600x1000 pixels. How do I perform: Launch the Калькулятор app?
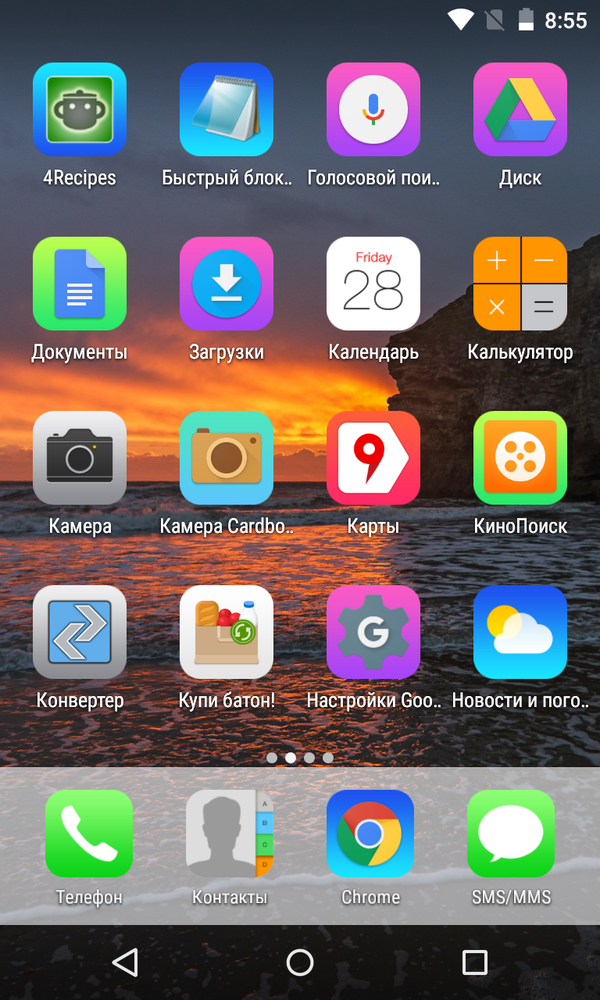coord(520,284)
